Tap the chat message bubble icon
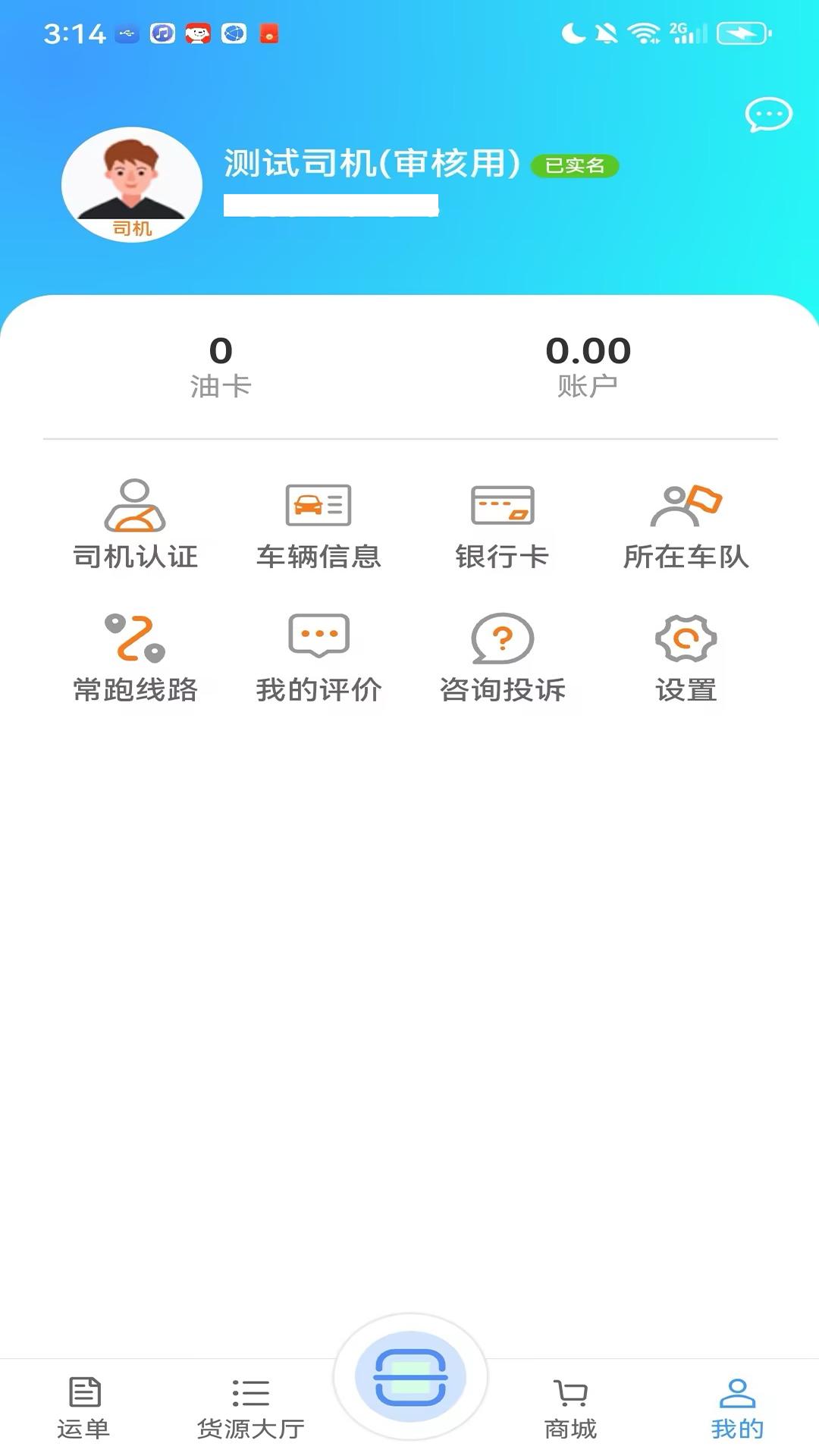This screenshot has width=819, height=1456. tap(769, 115)
